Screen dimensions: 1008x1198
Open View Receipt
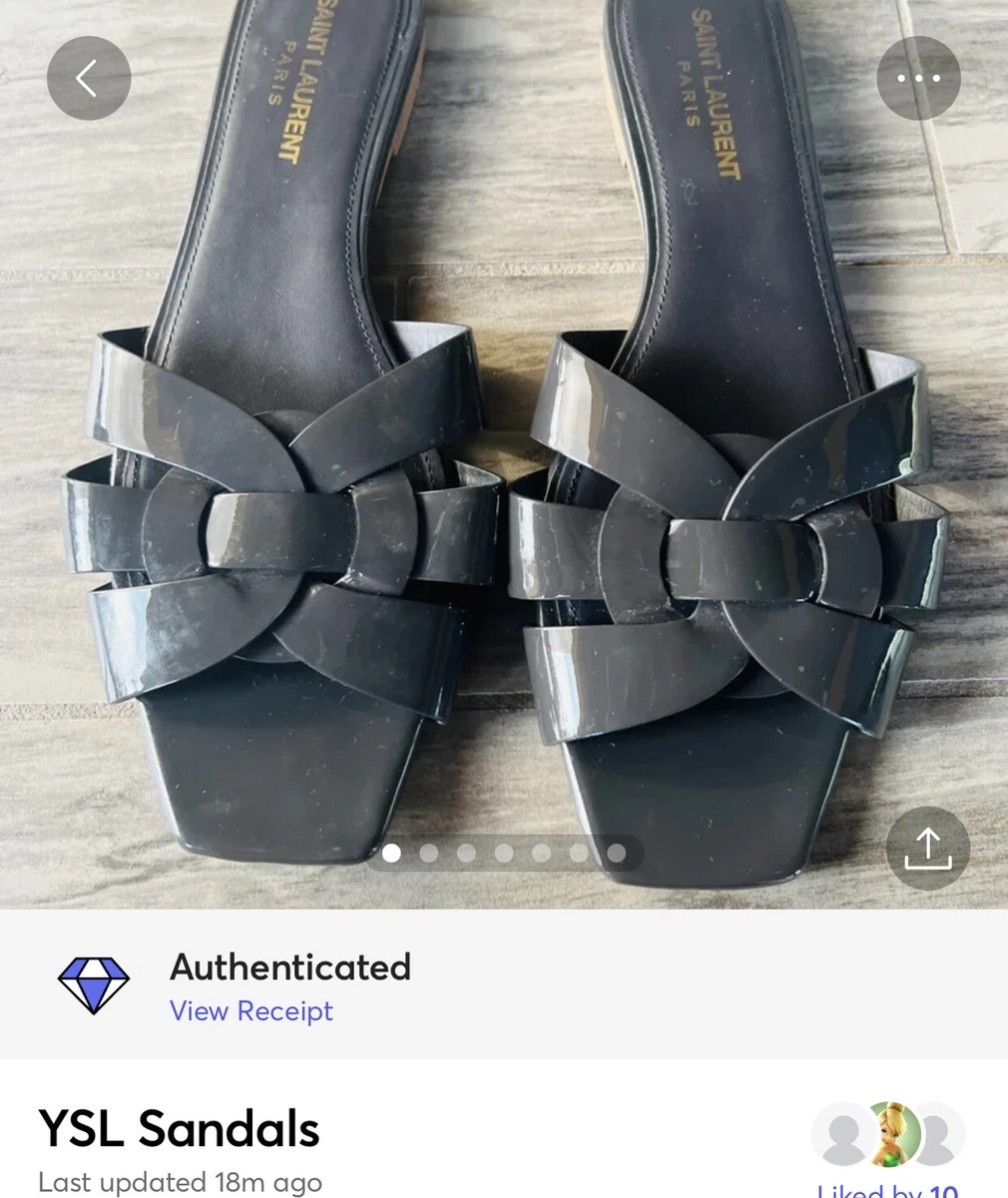[x=251, y=1011]
